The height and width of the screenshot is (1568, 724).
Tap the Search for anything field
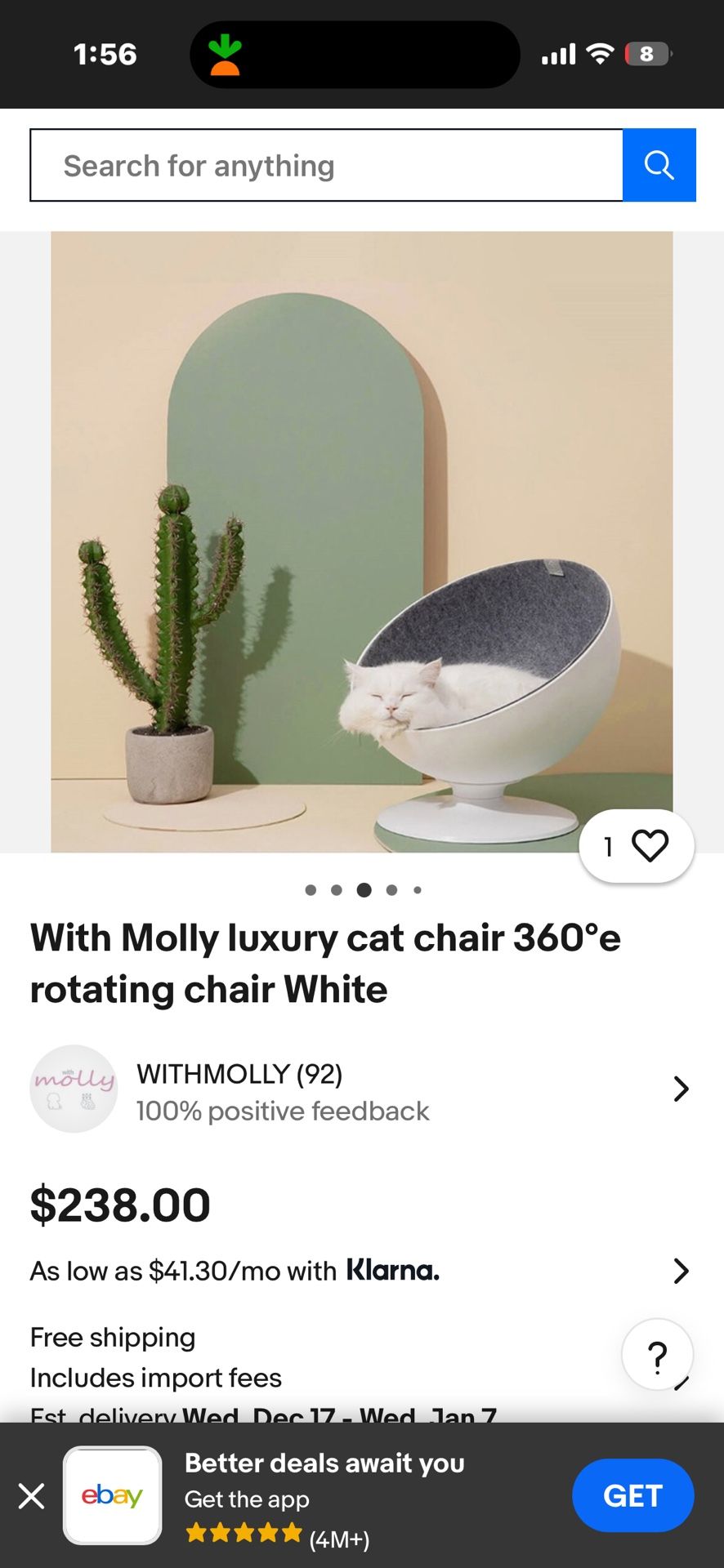(327, 166)
